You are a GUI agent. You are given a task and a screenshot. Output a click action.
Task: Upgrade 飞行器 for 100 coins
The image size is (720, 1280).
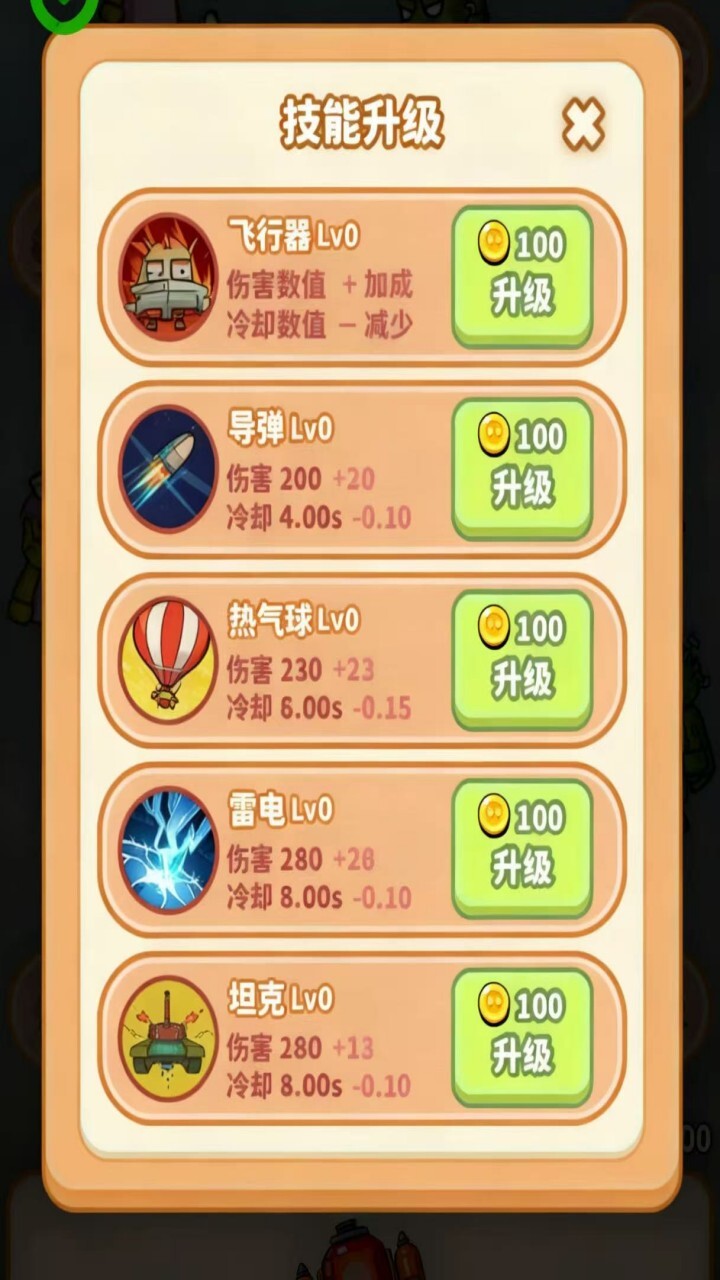click(x=522, y=275)
